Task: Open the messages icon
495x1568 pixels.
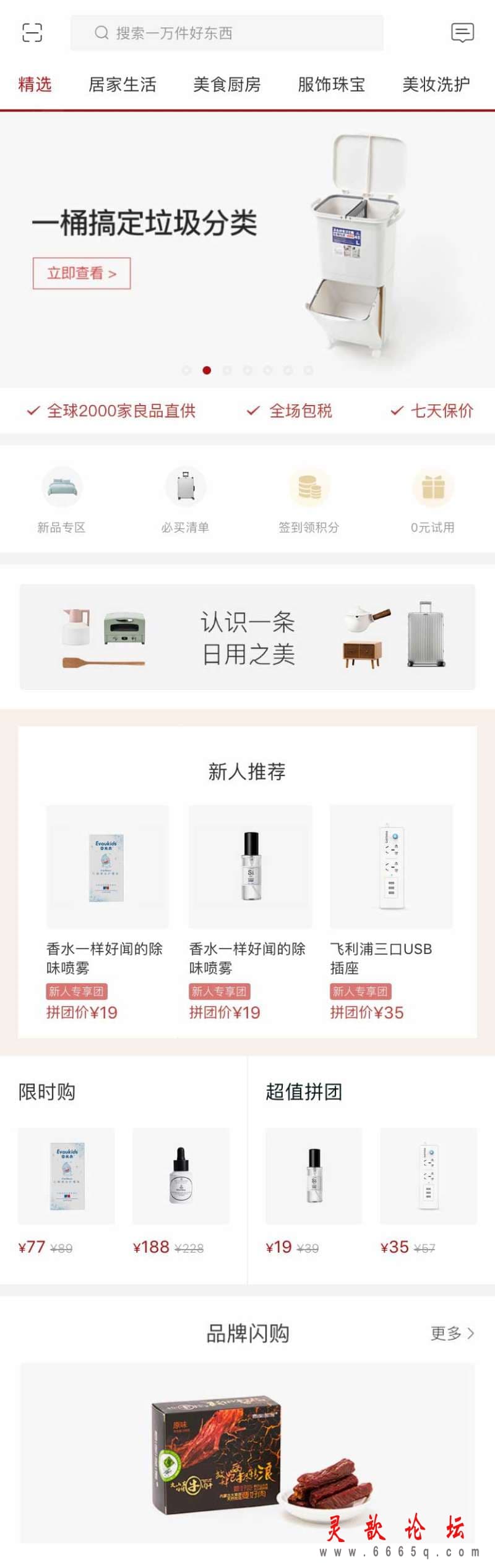Action: point(462,32)
